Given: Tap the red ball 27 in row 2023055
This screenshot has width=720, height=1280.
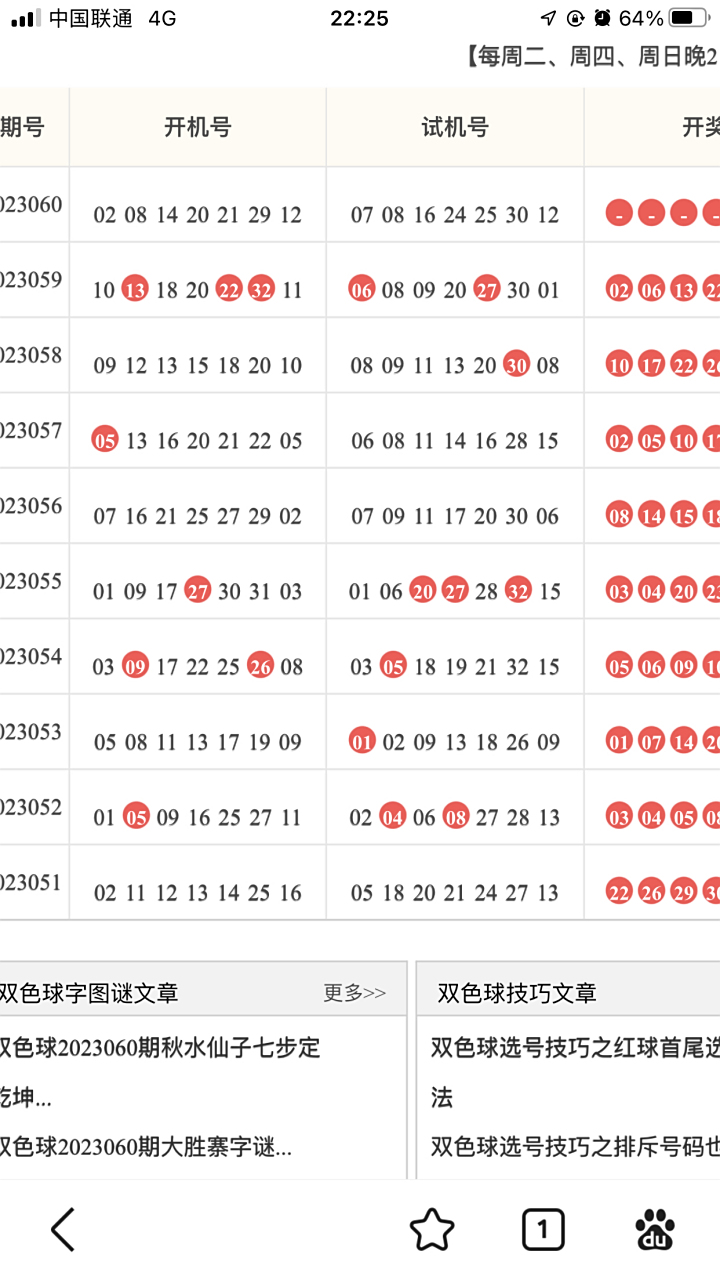Looking at the screenshot, I should point(197,590).
